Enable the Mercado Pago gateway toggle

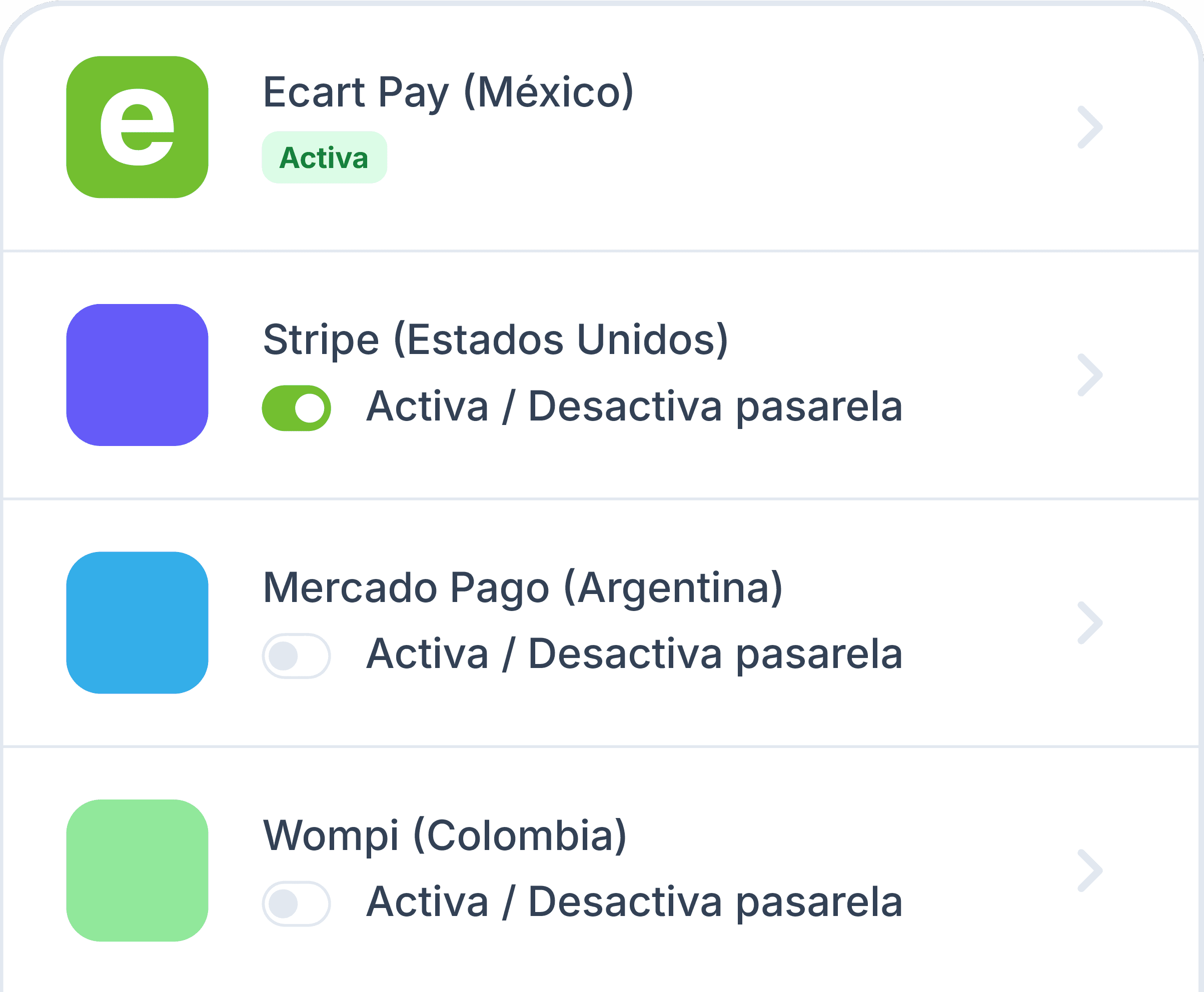296,656
